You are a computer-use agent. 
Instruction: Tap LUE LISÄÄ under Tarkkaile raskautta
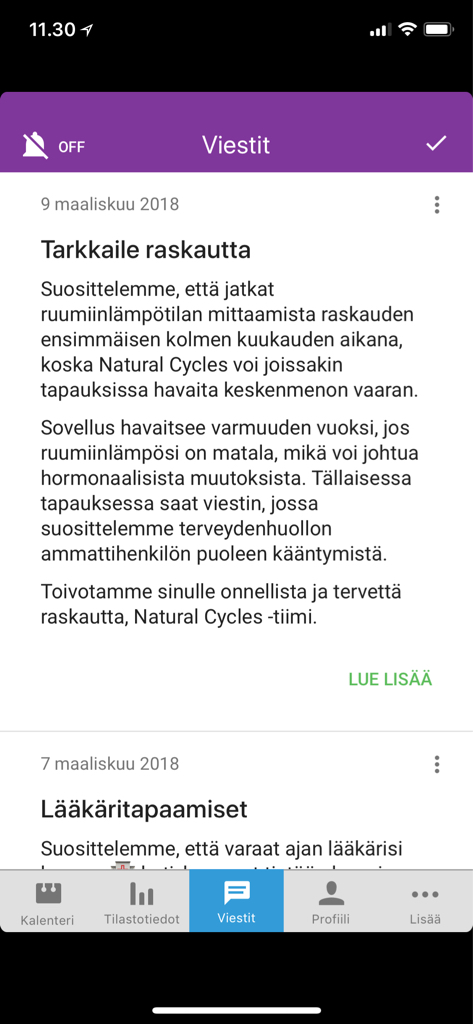[390, 679]
